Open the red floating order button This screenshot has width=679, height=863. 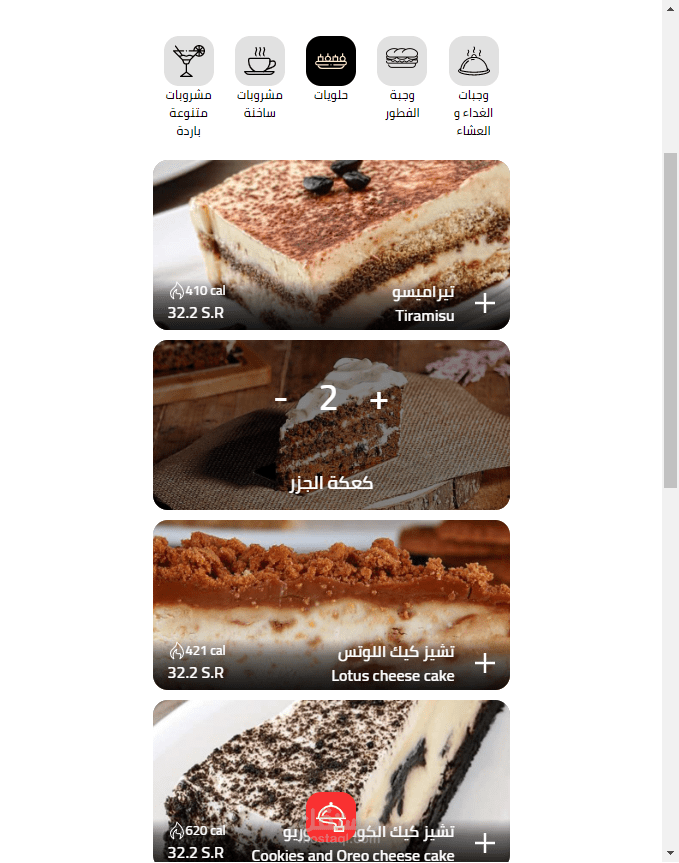[x=331, y=817]
